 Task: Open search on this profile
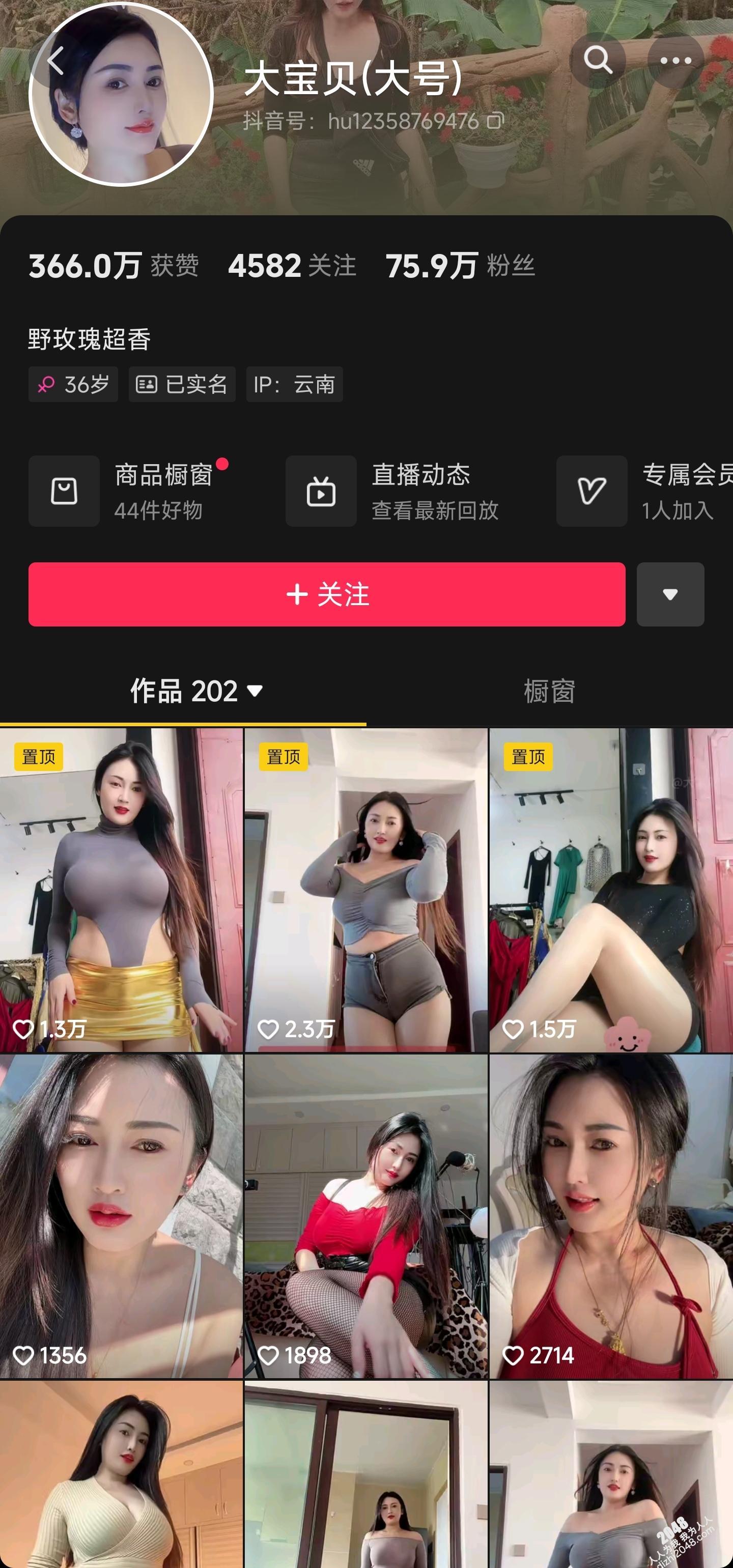(x=597, y=60)
